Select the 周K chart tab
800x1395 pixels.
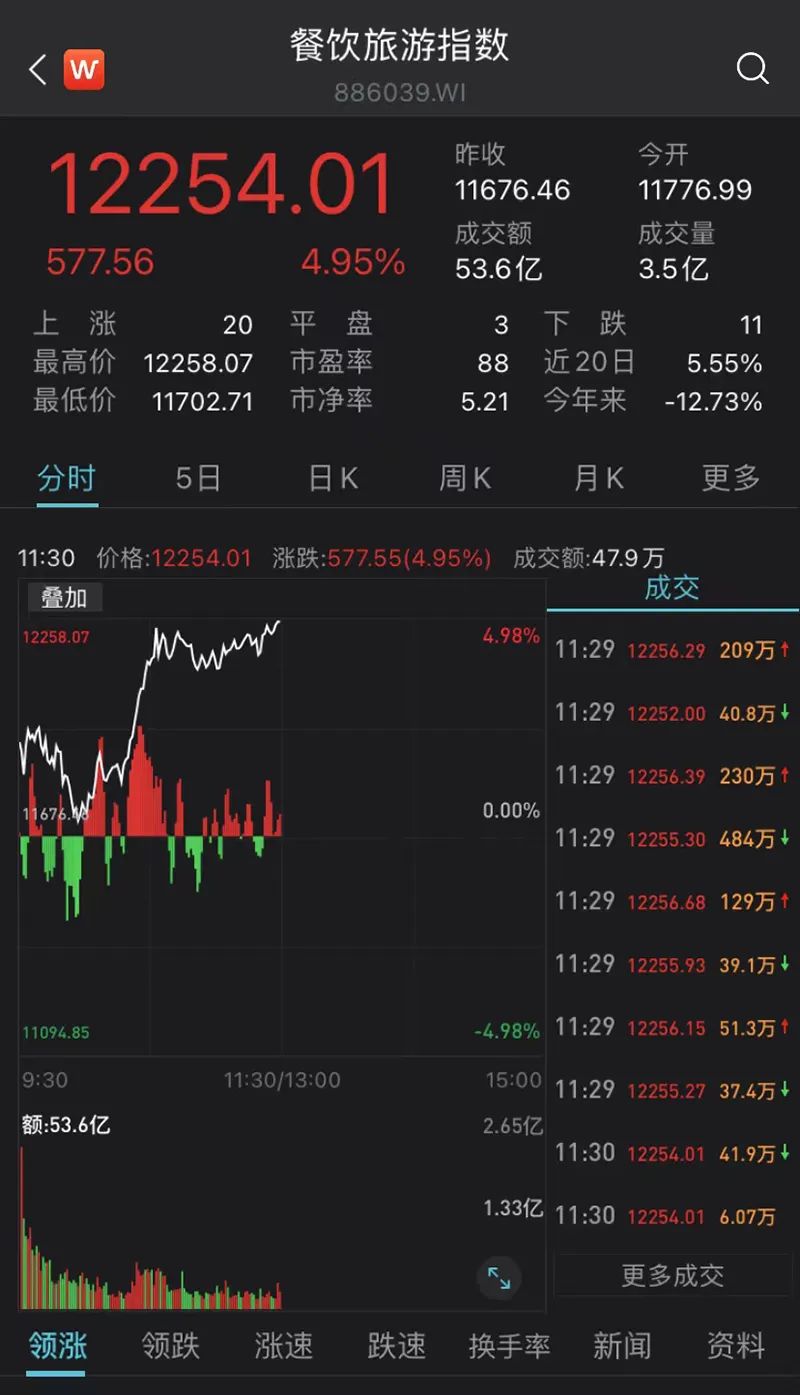click(465, 479)
